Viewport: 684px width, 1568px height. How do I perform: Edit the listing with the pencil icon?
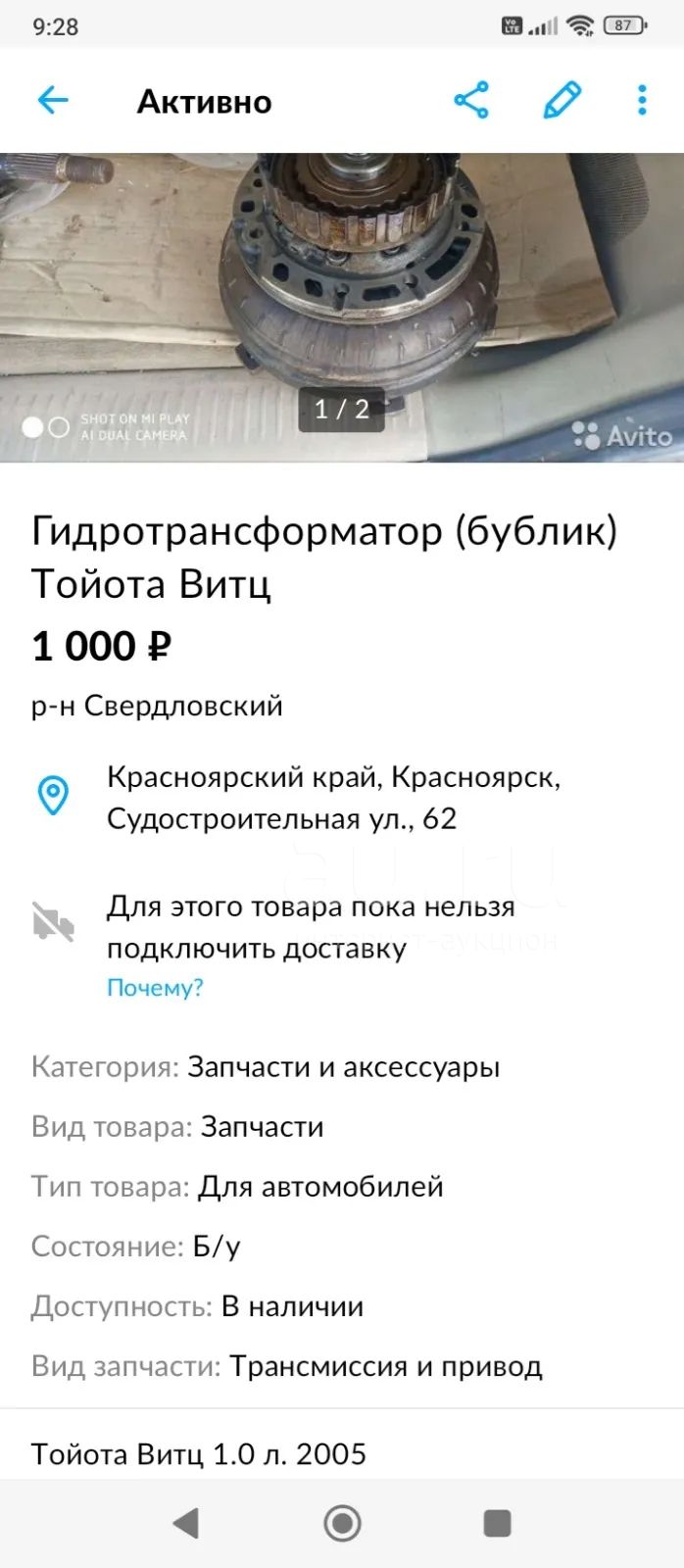[x=562, y=100]
